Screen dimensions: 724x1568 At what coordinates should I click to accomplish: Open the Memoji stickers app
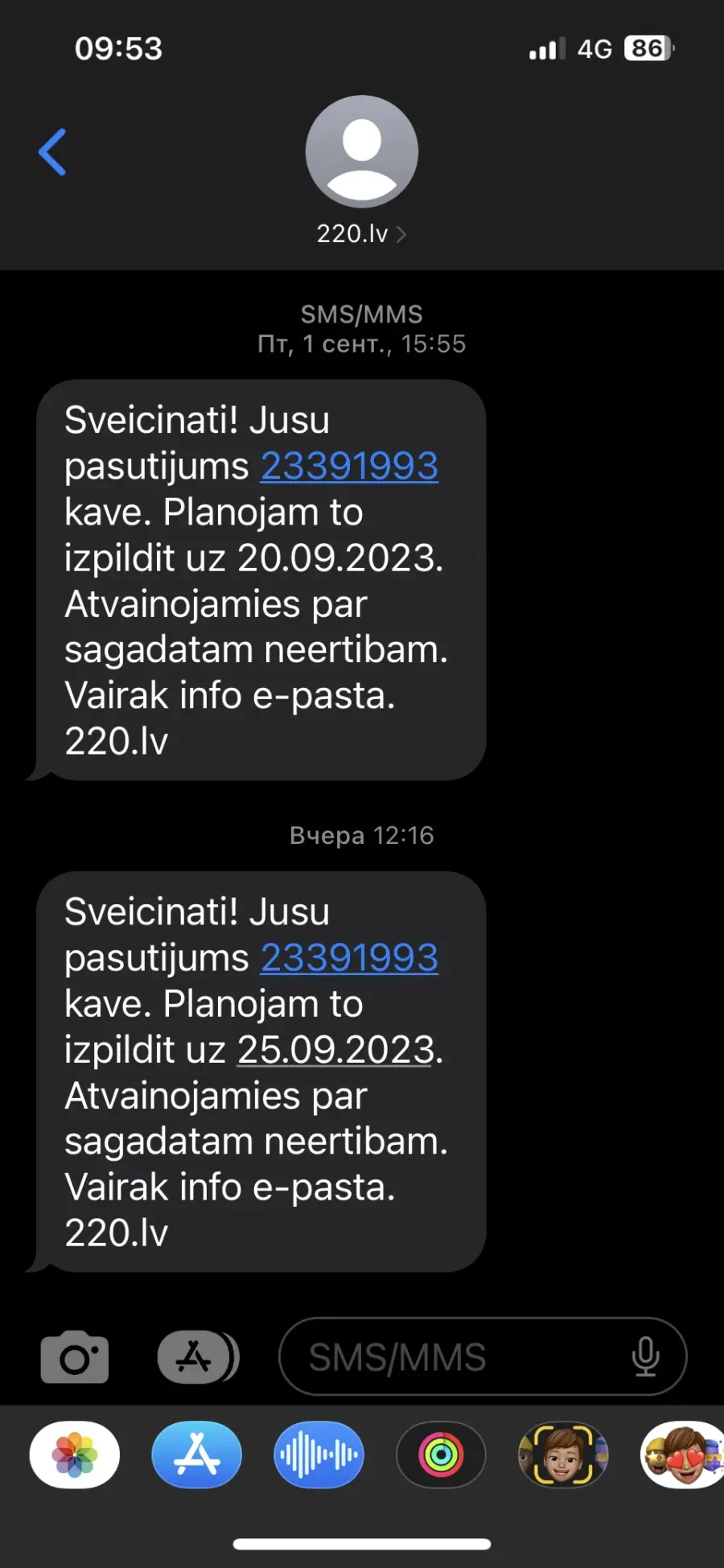click(x=683, y=1455)
